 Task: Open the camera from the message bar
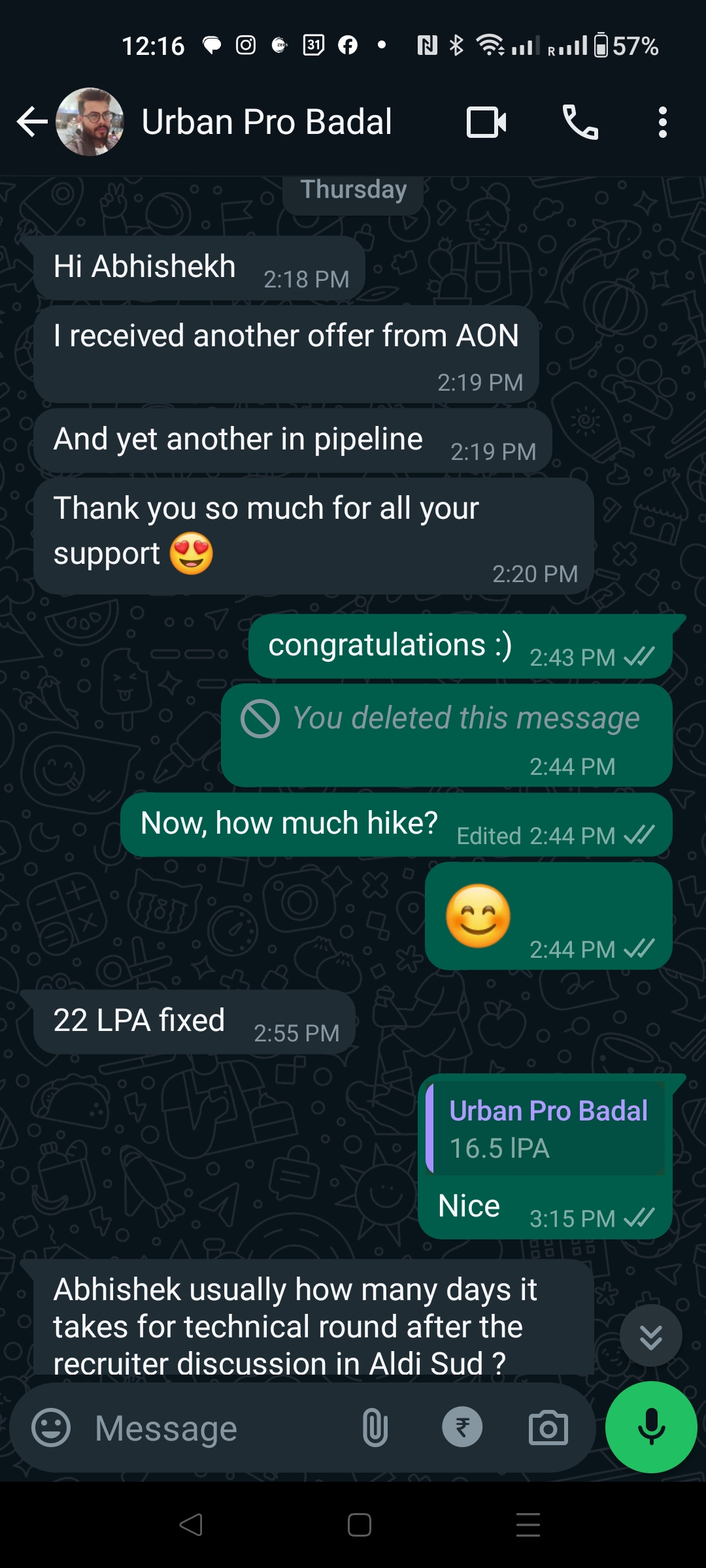click(546, 1428)
